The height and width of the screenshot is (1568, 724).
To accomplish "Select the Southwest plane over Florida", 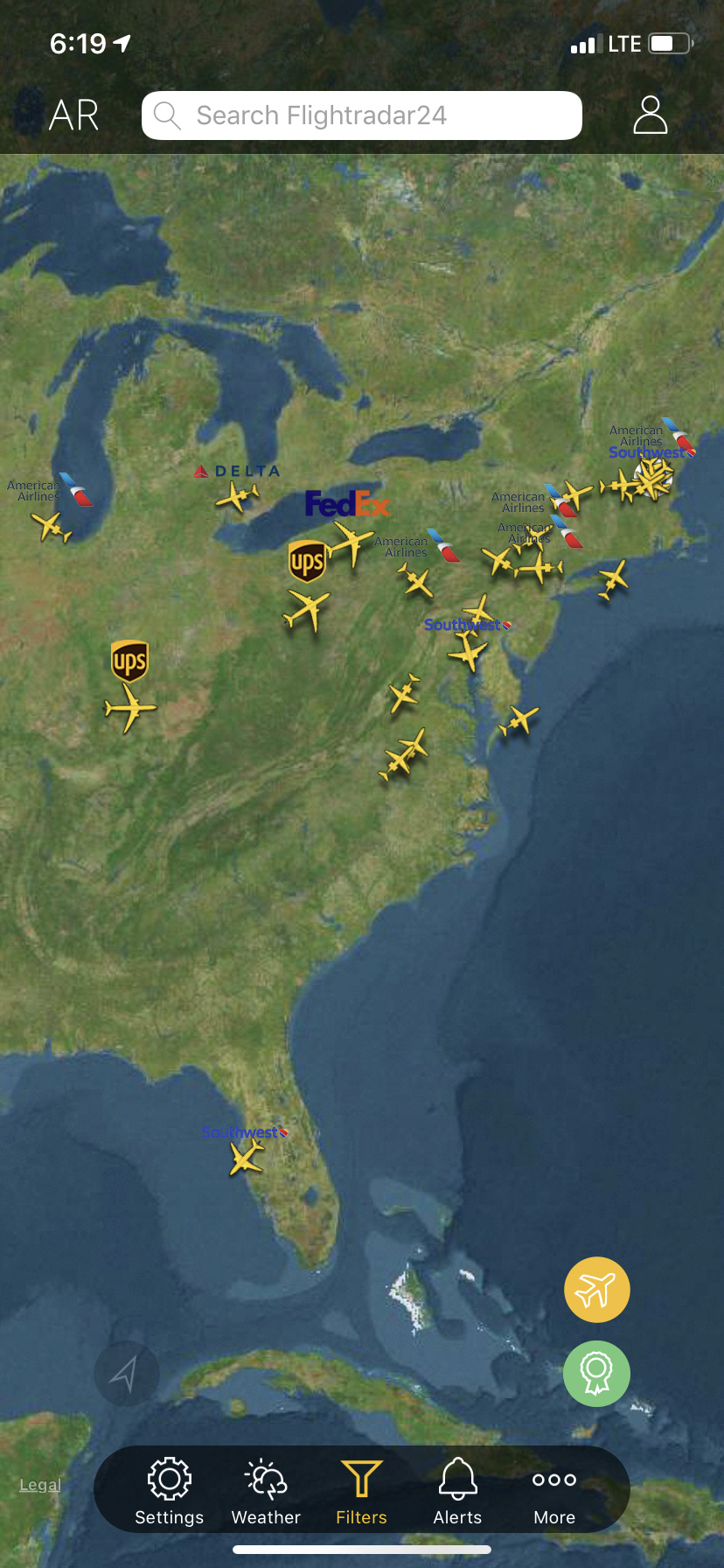I will point(247,1158).
